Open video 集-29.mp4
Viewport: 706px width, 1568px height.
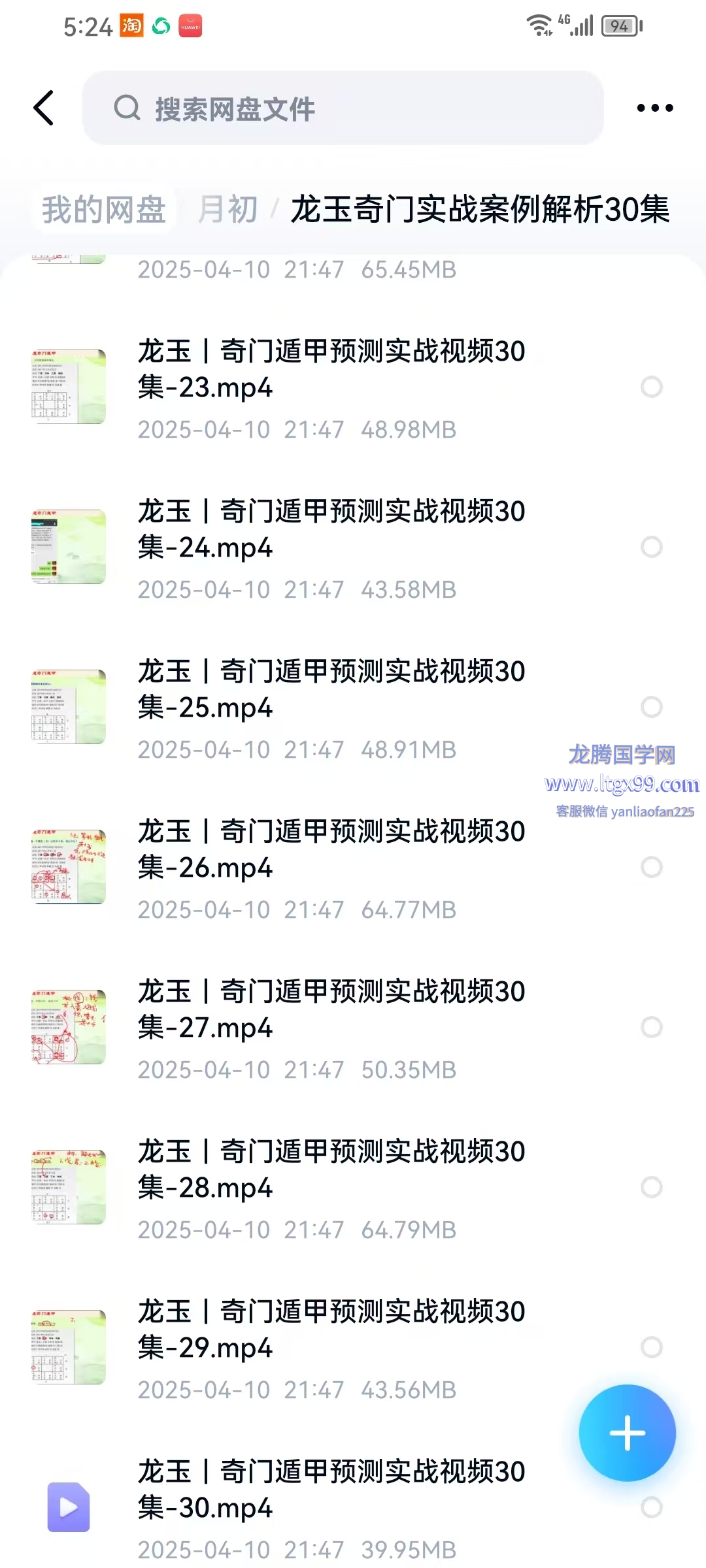[x=331, y=1330]
